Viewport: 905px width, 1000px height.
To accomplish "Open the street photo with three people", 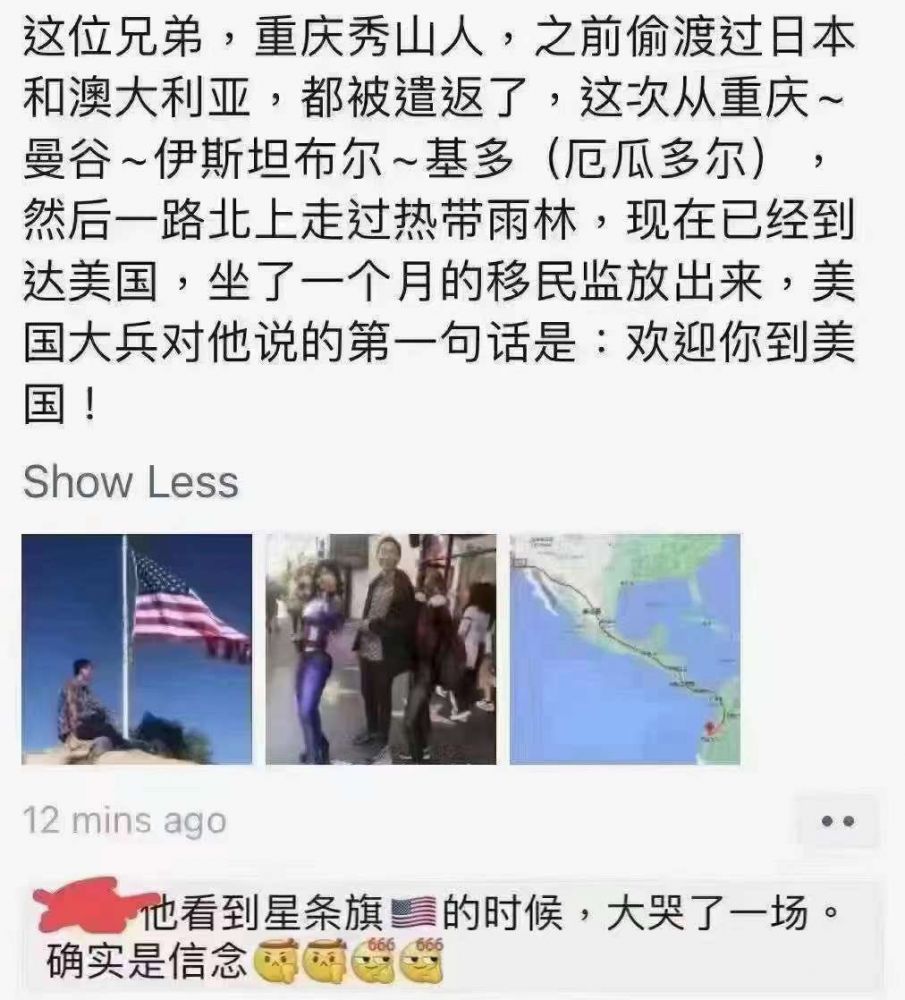I will click(x=380, y=649).
